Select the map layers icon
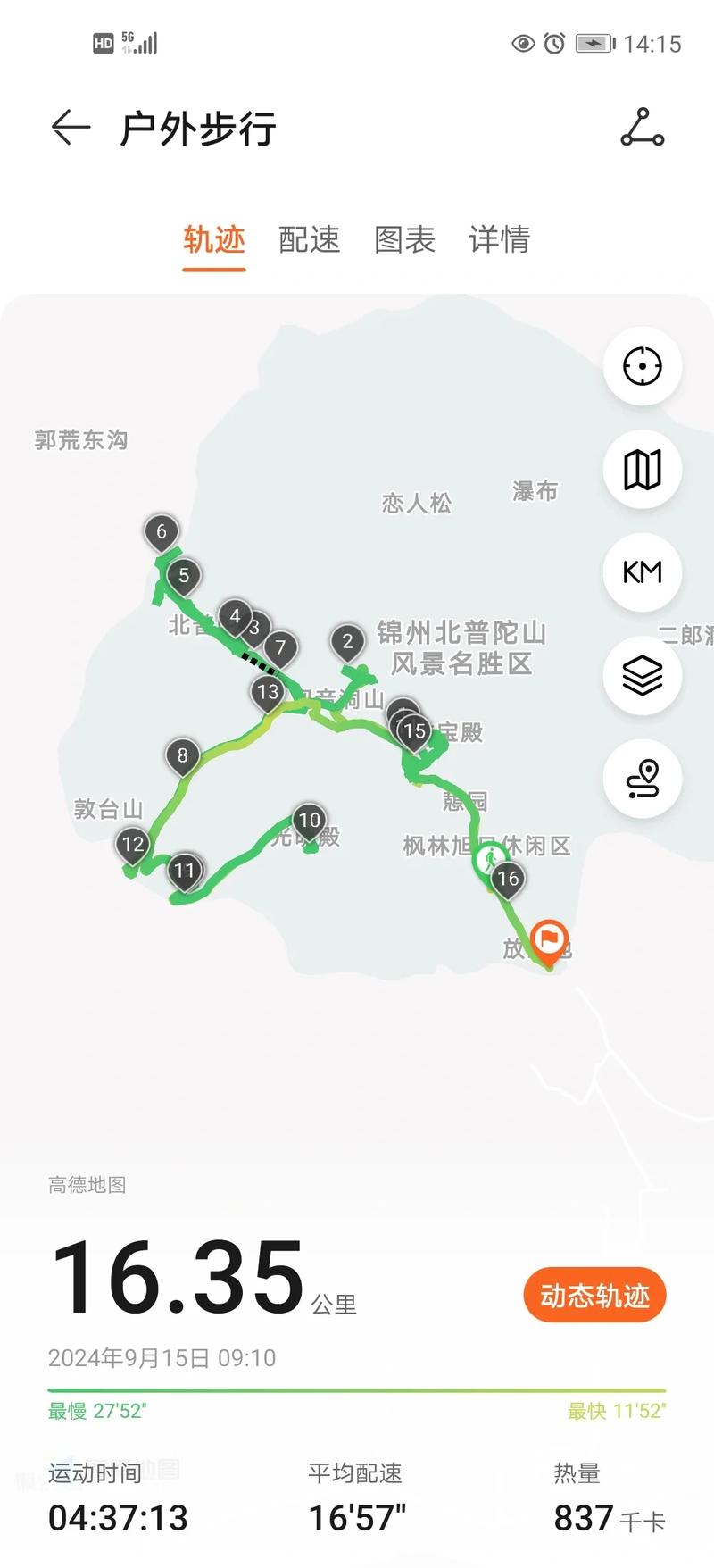Image resolution: width=714 pixels, height=1568 pixels. 642,676
